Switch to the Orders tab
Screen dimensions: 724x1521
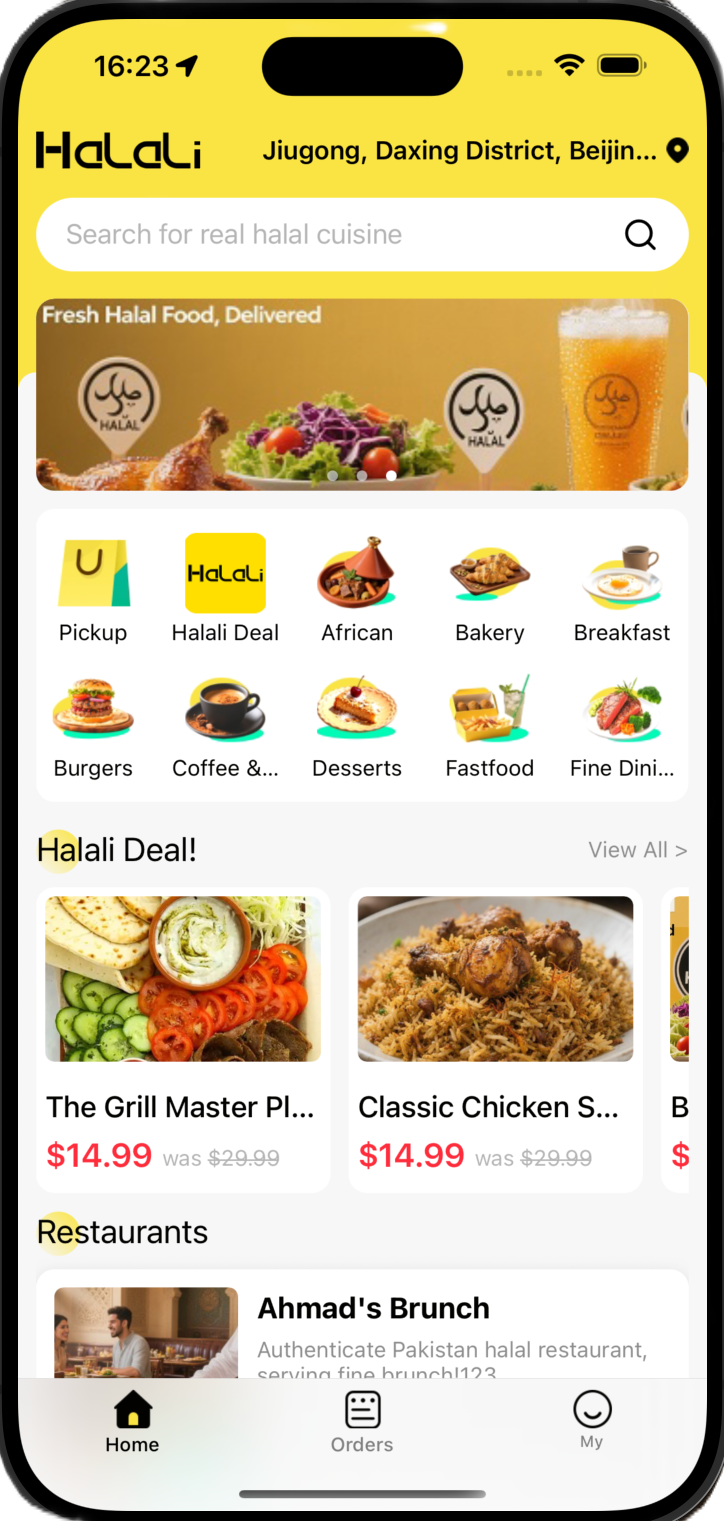click(x=362, y=1422)
